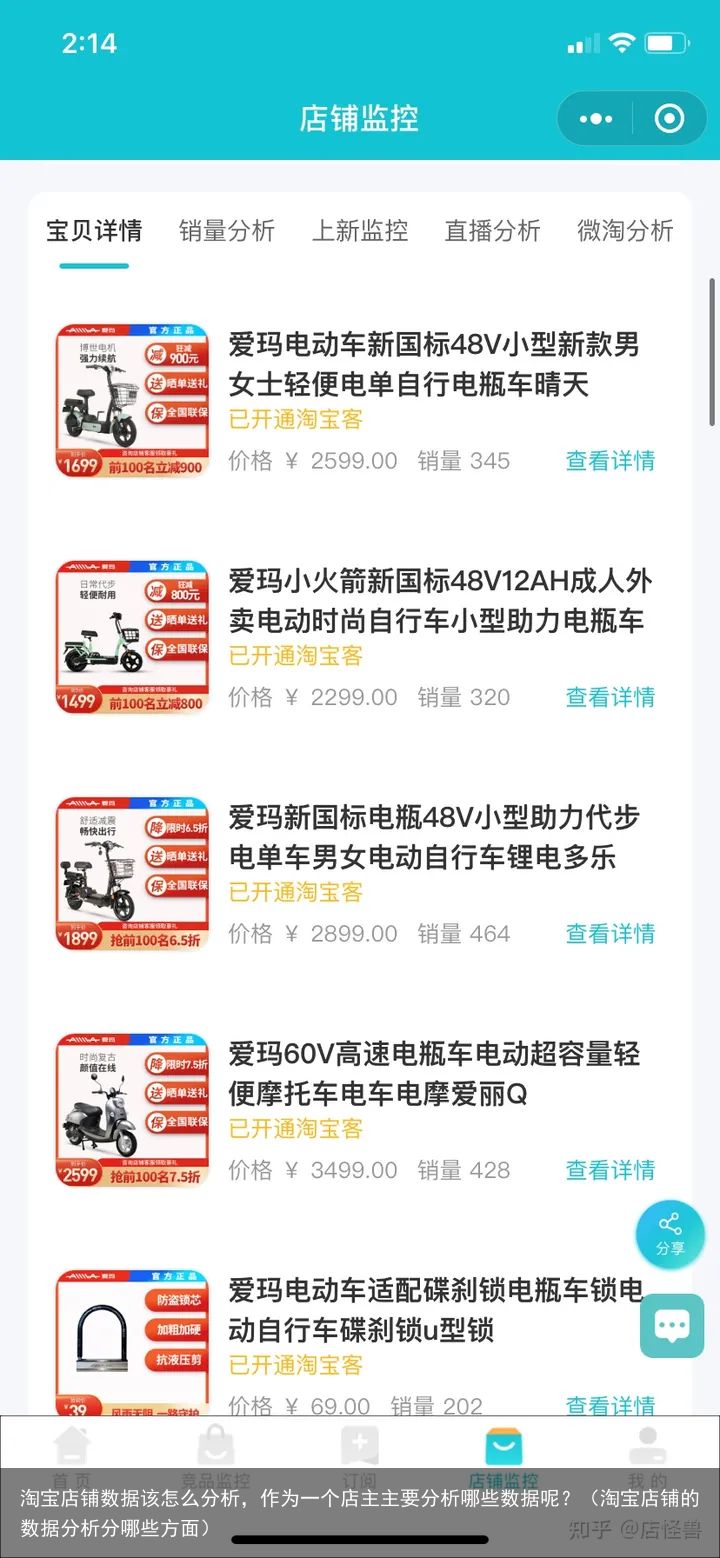Open the mini-program more options menu

(x=596, y=119)
